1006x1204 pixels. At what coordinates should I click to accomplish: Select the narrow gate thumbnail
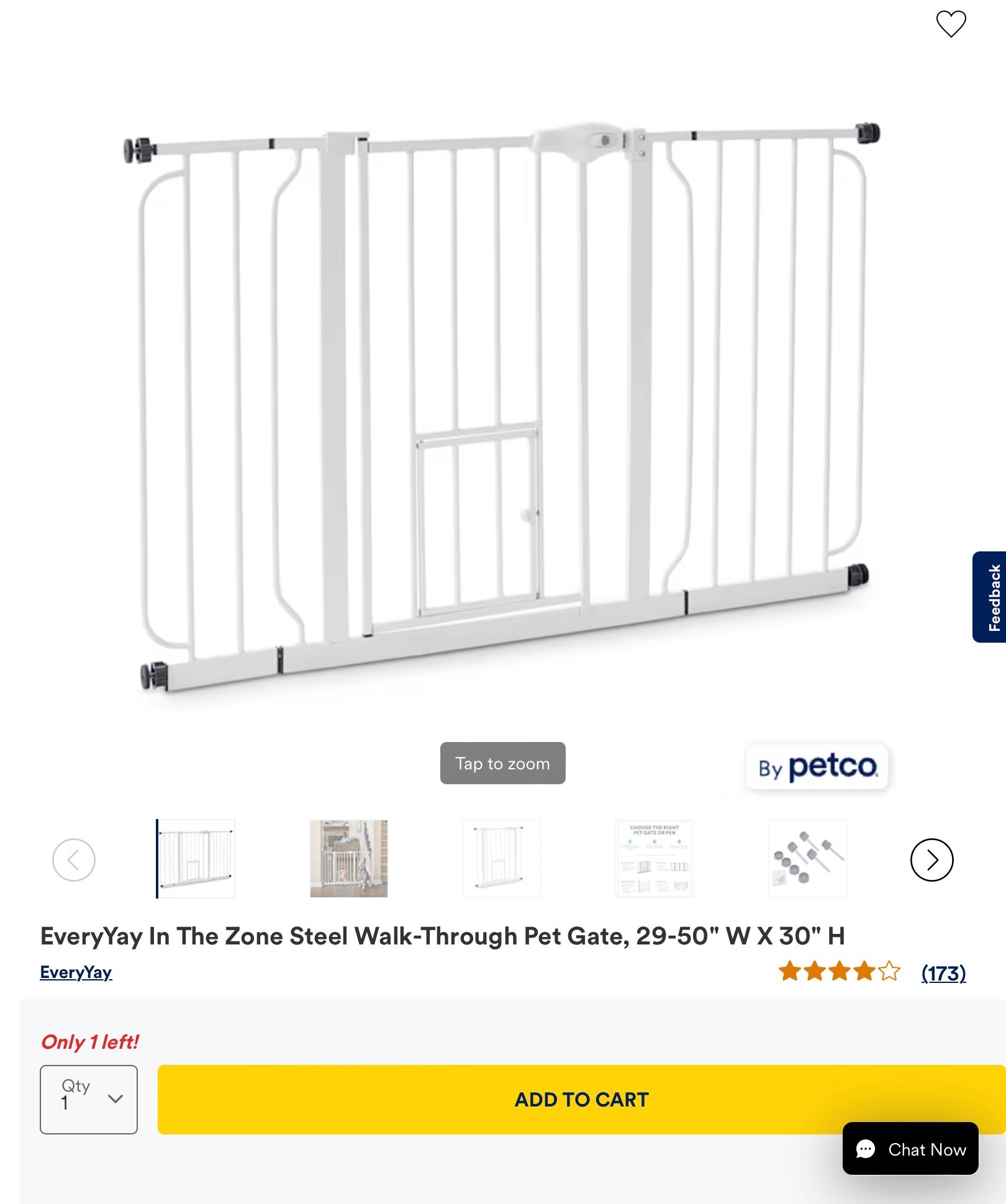502,859
